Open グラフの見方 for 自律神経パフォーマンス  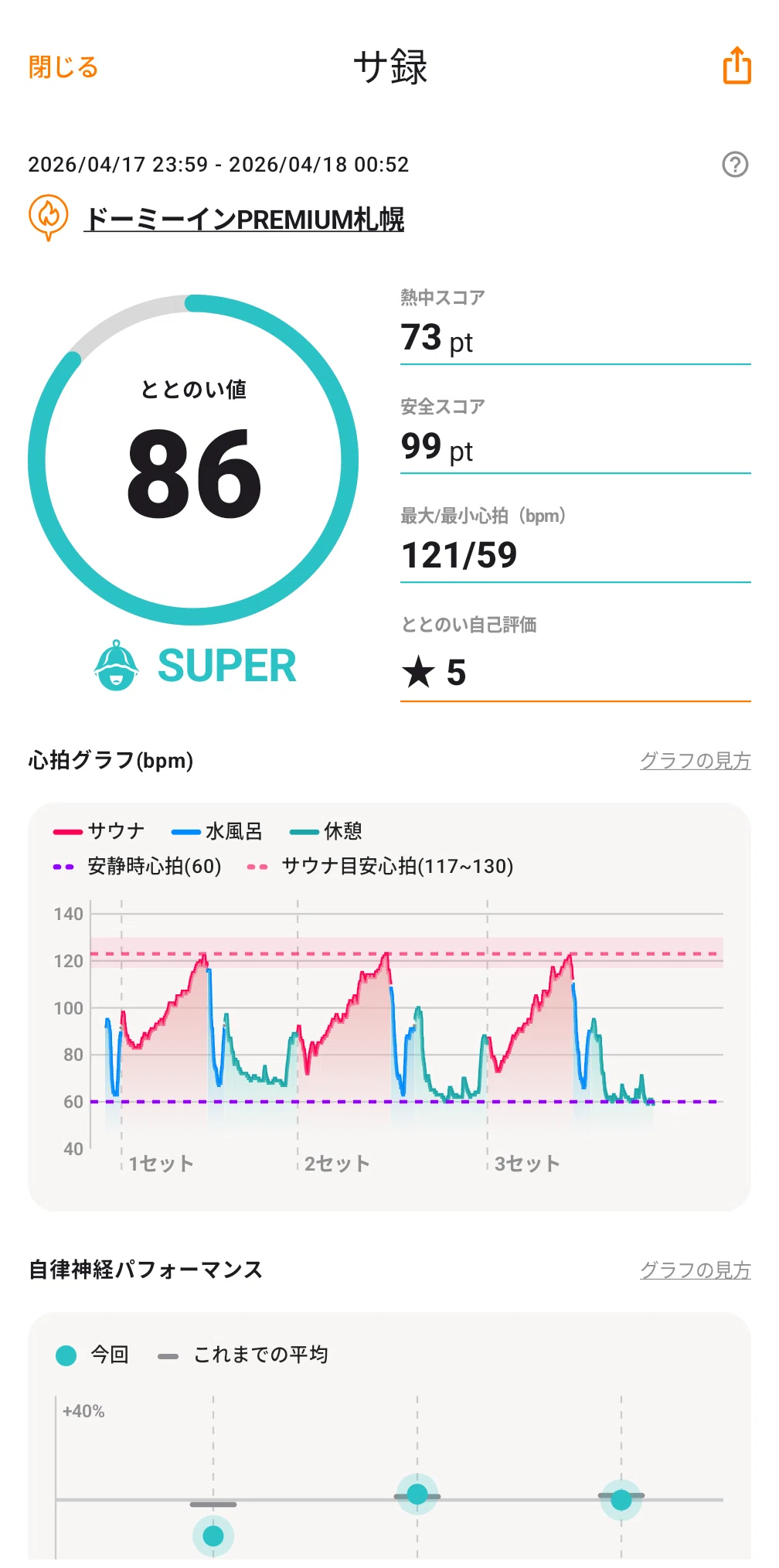[695, 1270]
